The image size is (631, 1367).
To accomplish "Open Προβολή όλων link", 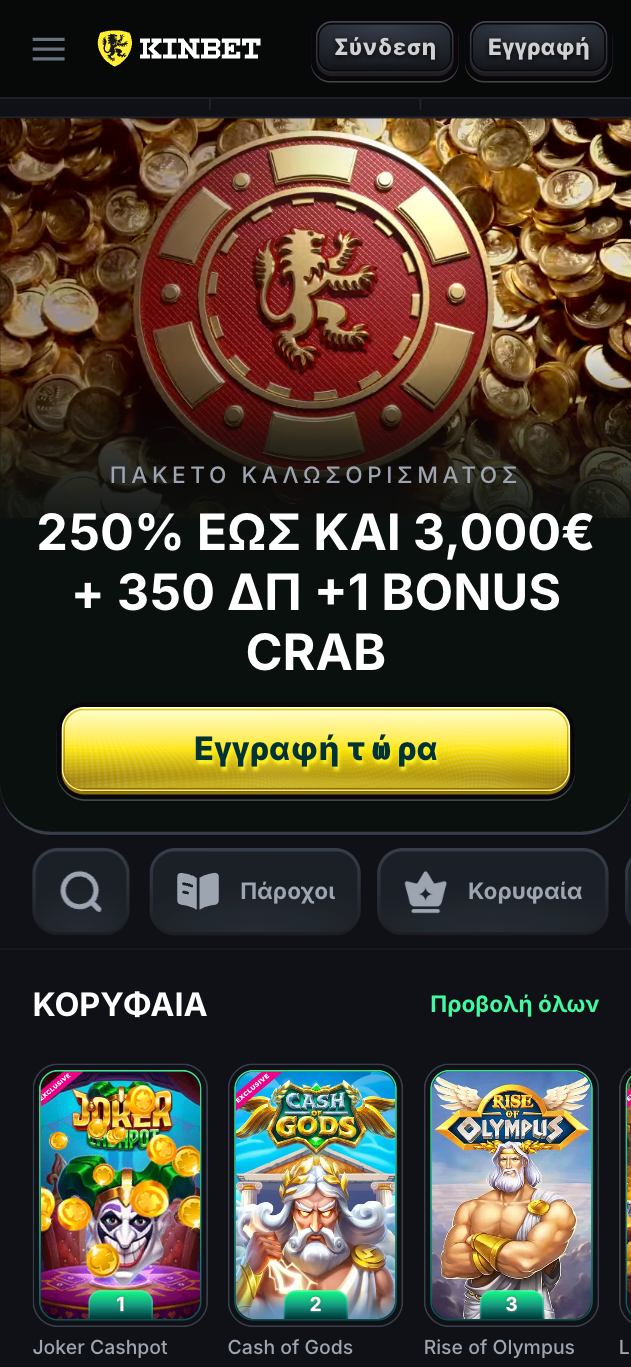I will point(514,1004).
